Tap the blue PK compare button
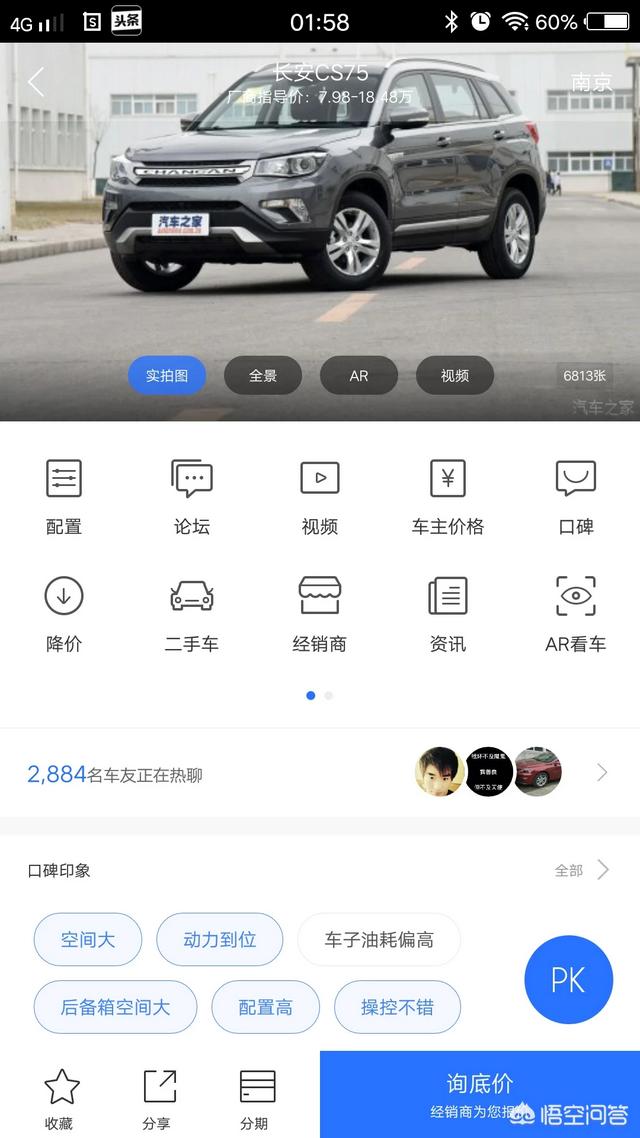The image size is (640, 1138). [x=568, y=980]
